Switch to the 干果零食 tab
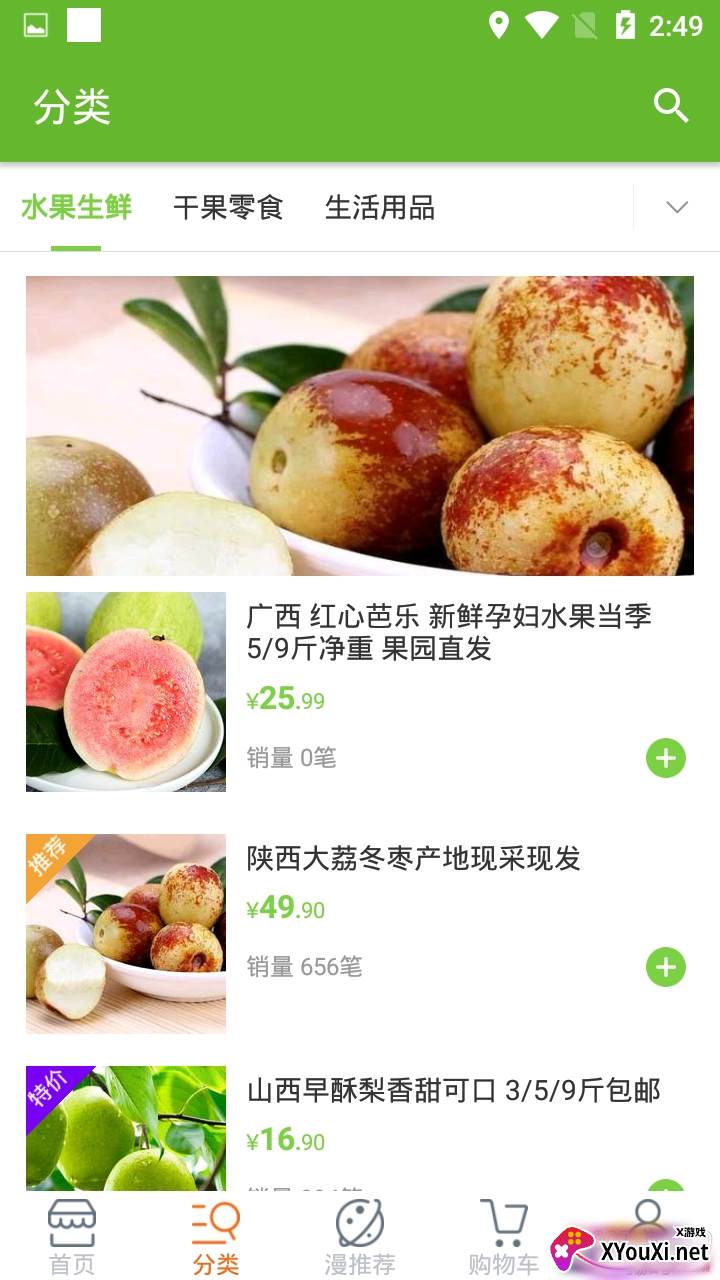The width and height of the screenshot is (720, 1280). pyautogui.click(x=228, y=208)
